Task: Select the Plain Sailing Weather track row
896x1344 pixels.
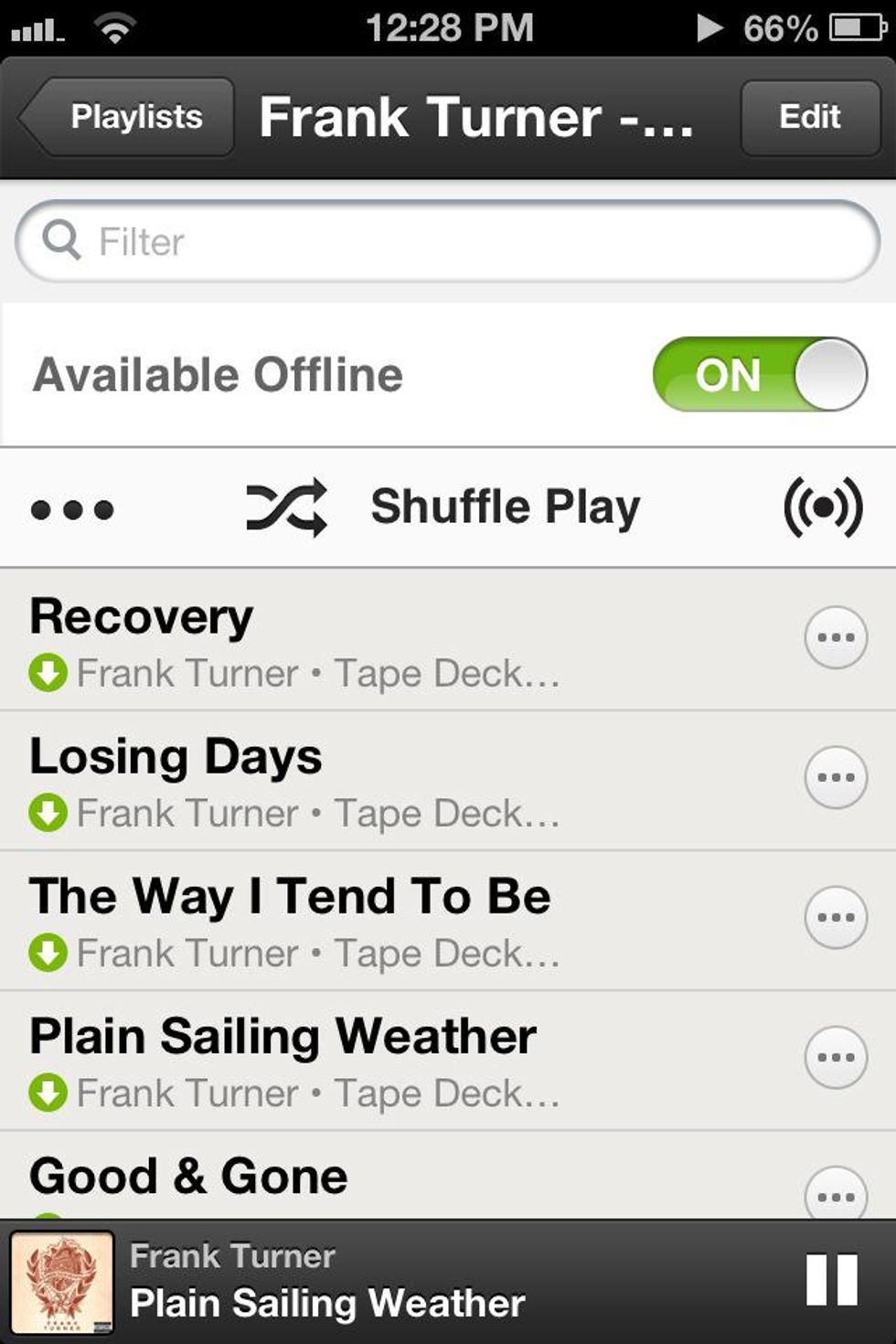Action: [x=366, y=1060]
